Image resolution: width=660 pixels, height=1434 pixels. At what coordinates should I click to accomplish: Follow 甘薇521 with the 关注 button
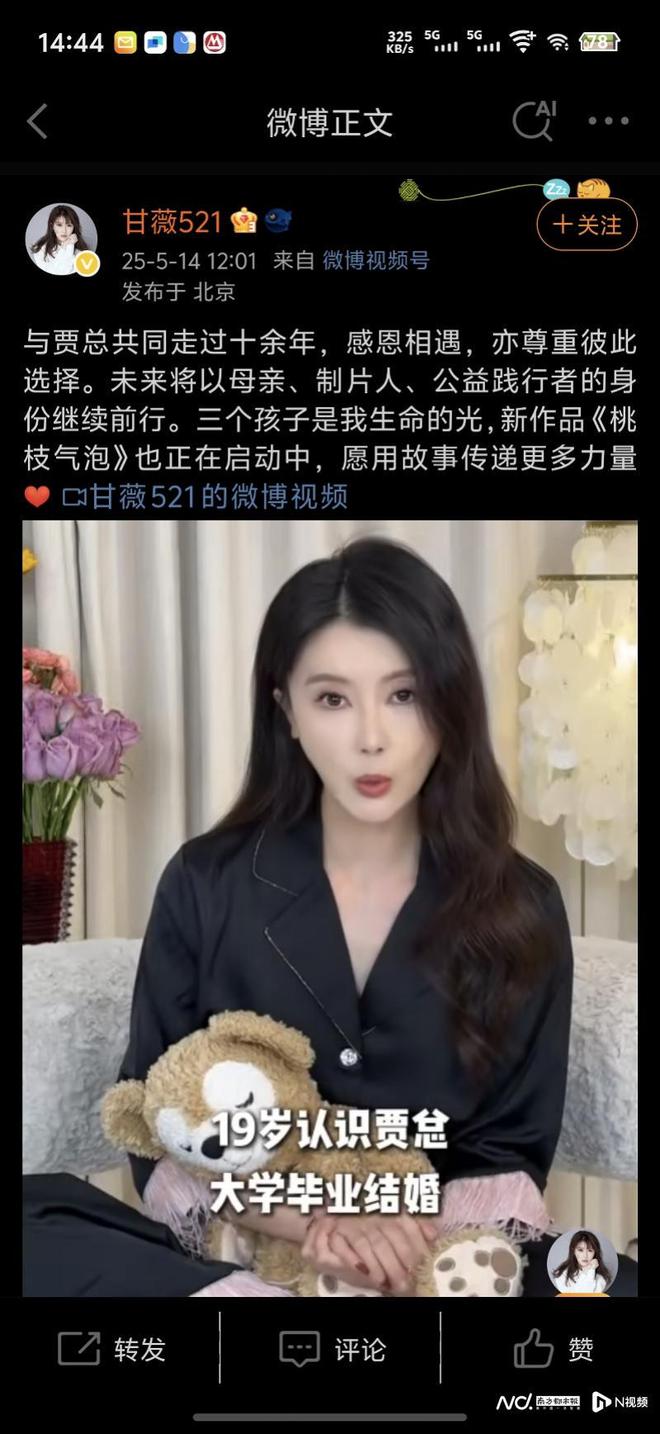[x=586, y=225]
